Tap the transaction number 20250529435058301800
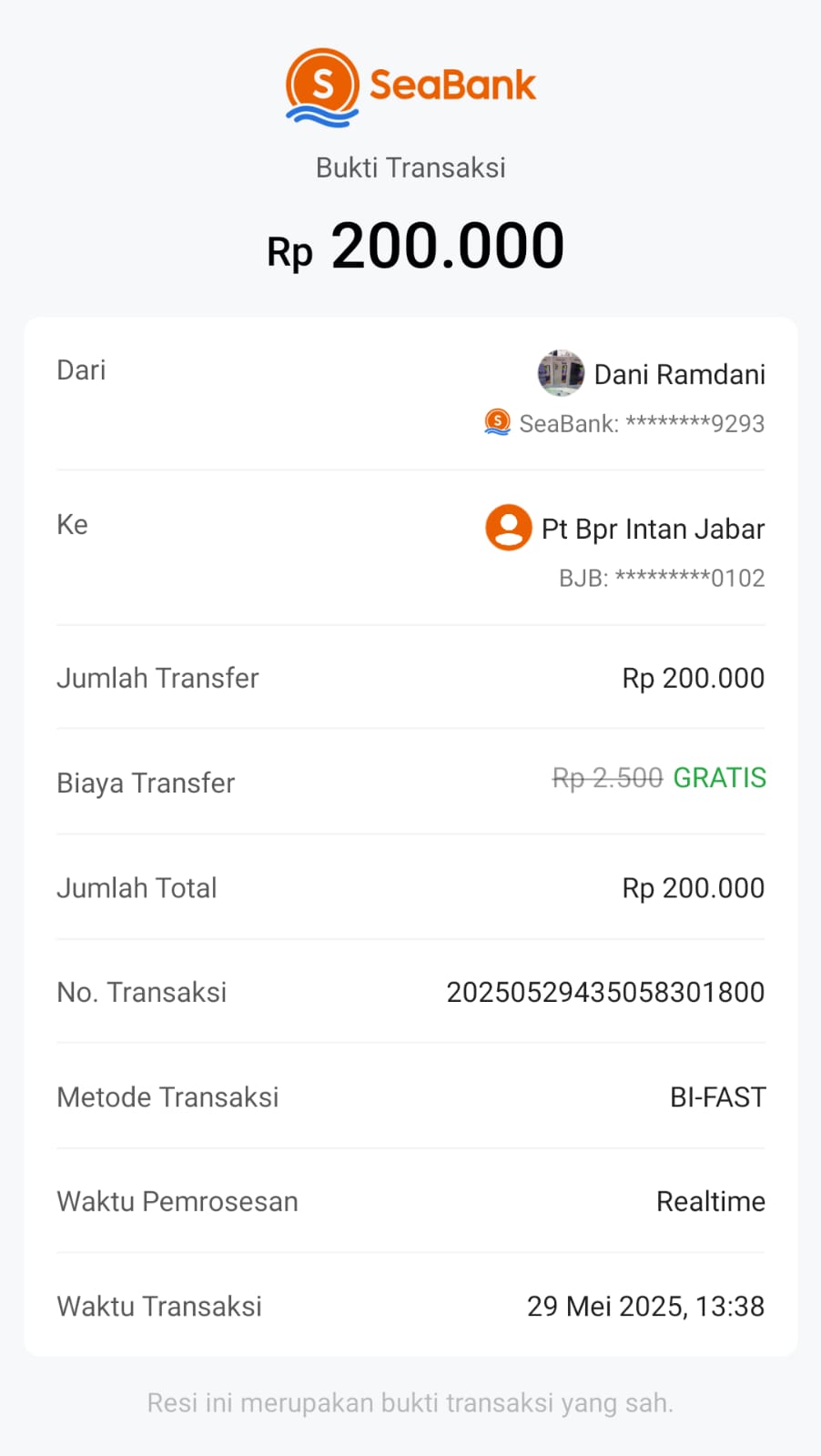This screenshot has width=821, height=1456. pyautogui.click(x=605, y=992)
